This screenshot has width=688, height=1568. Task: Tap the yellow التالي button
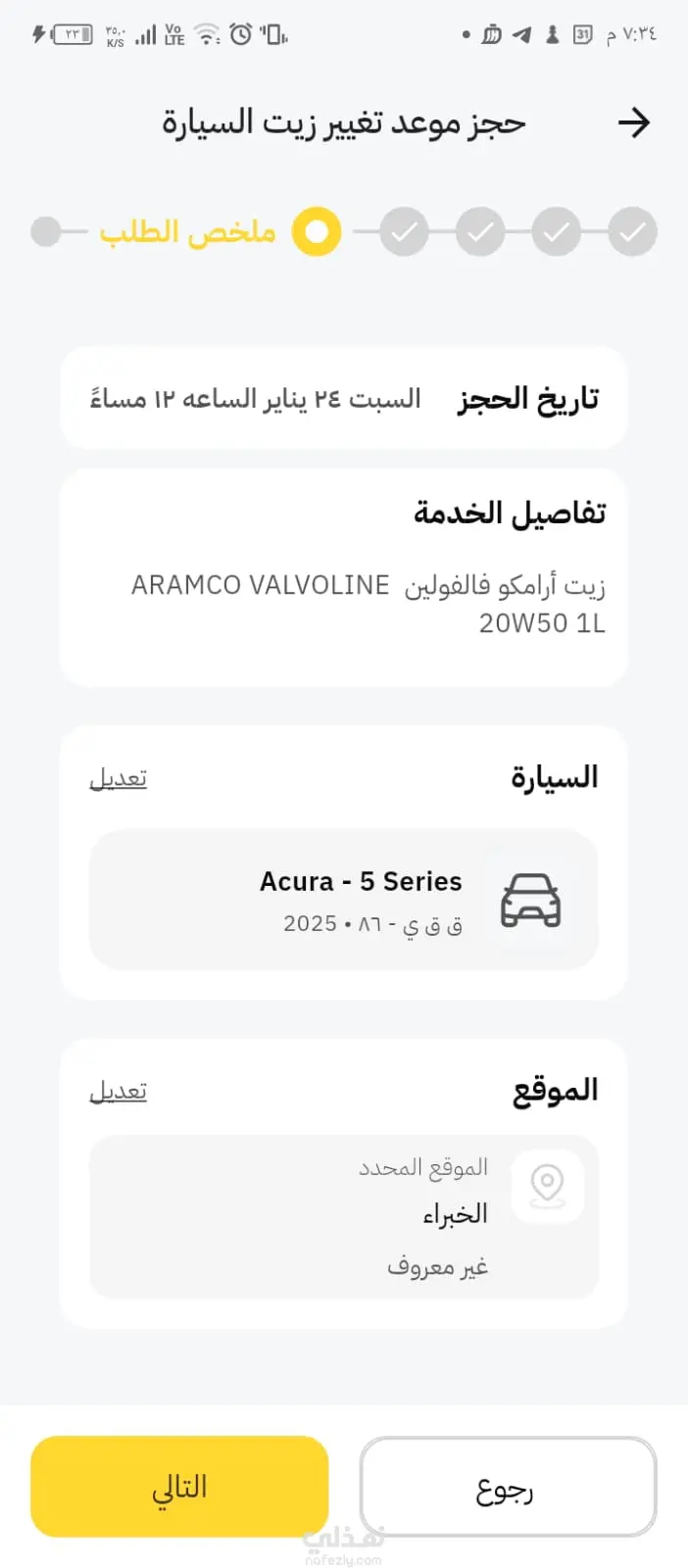[x=179, y=1486]
